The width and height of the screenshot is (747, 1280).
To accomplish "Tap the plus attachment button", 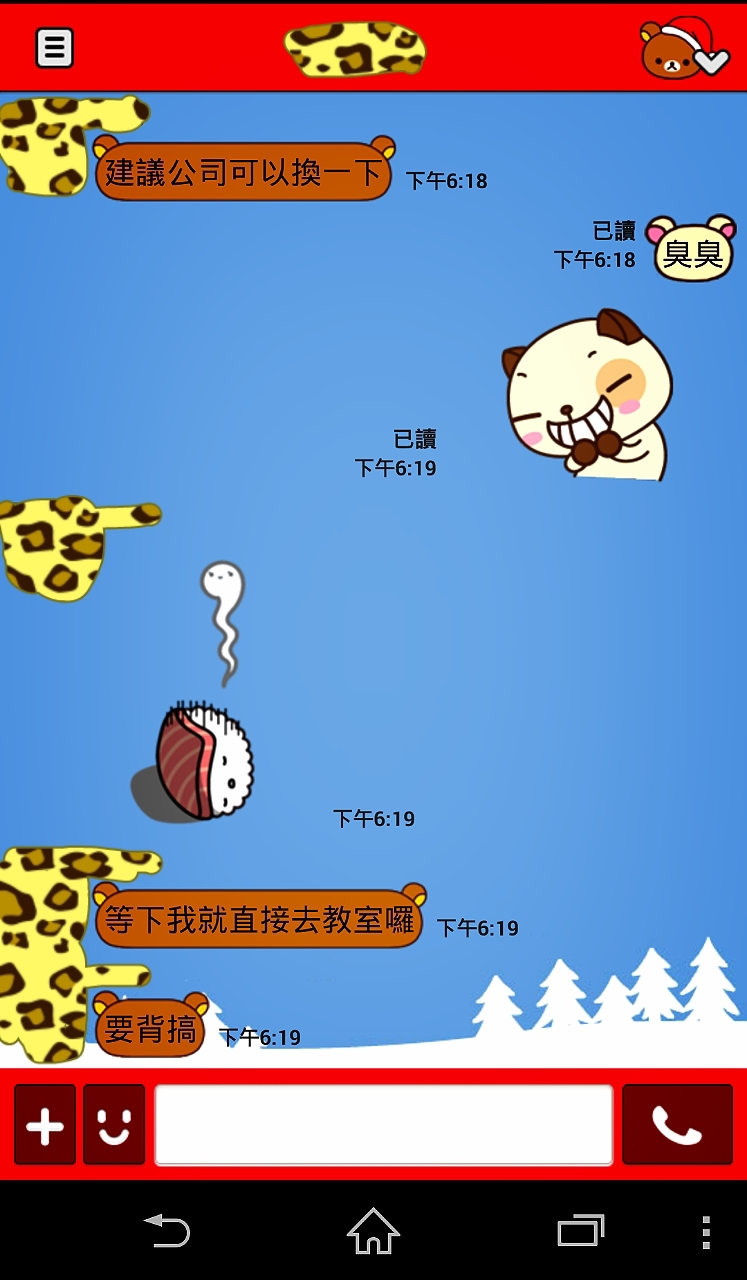I will [45, 1125].
